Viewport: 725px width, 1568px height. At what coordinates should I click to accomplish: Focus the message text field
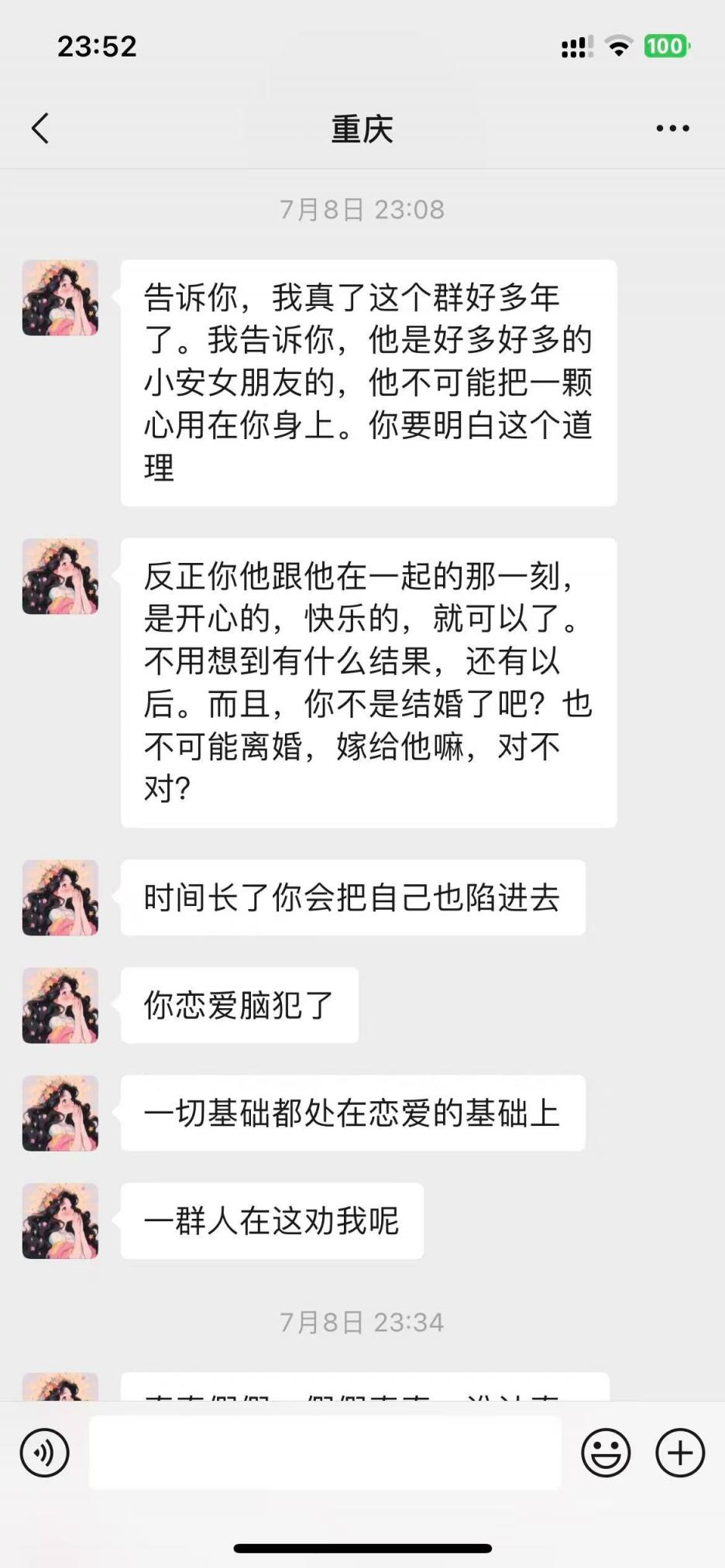point(325,1453)
